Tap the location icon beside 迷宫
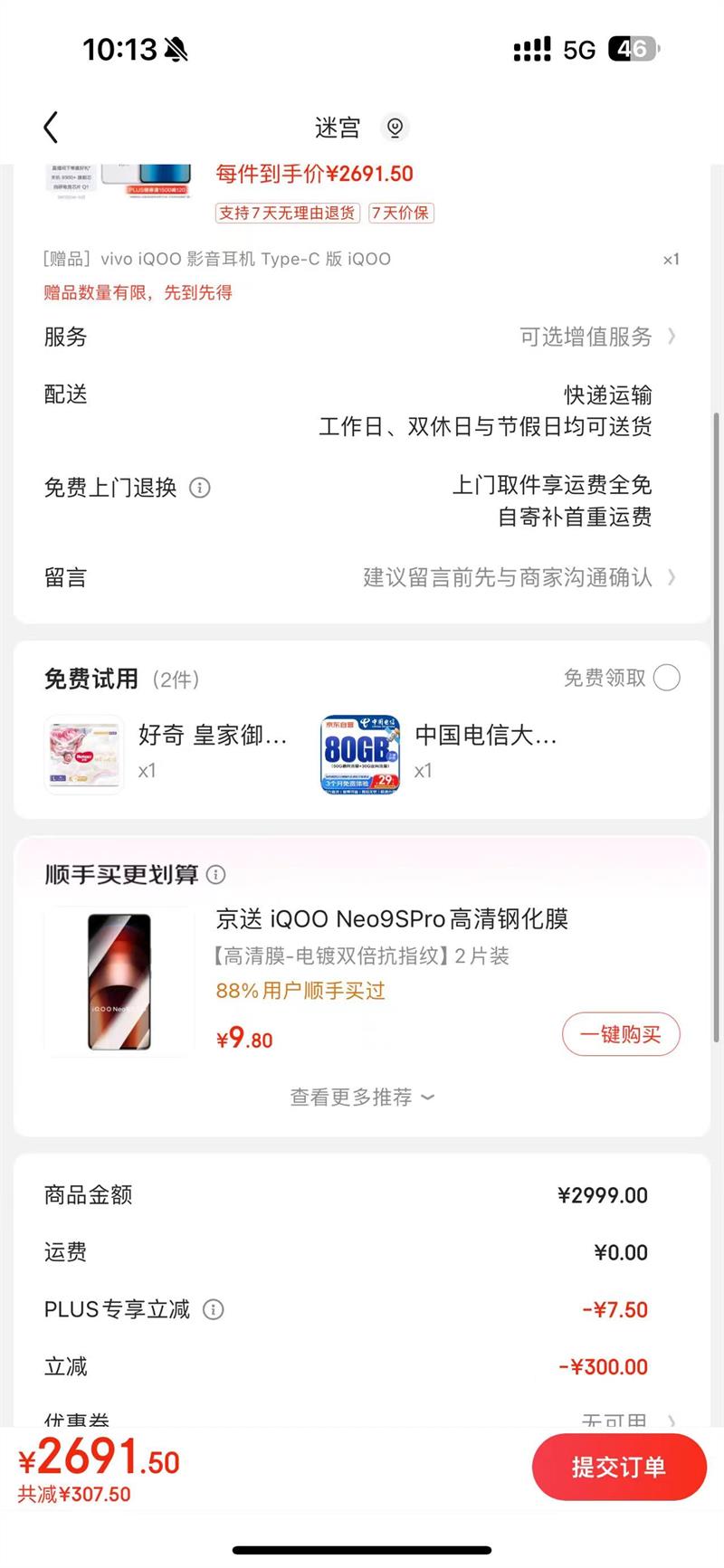Screen dimensions: 724x1568 click(x=395, y=128)
